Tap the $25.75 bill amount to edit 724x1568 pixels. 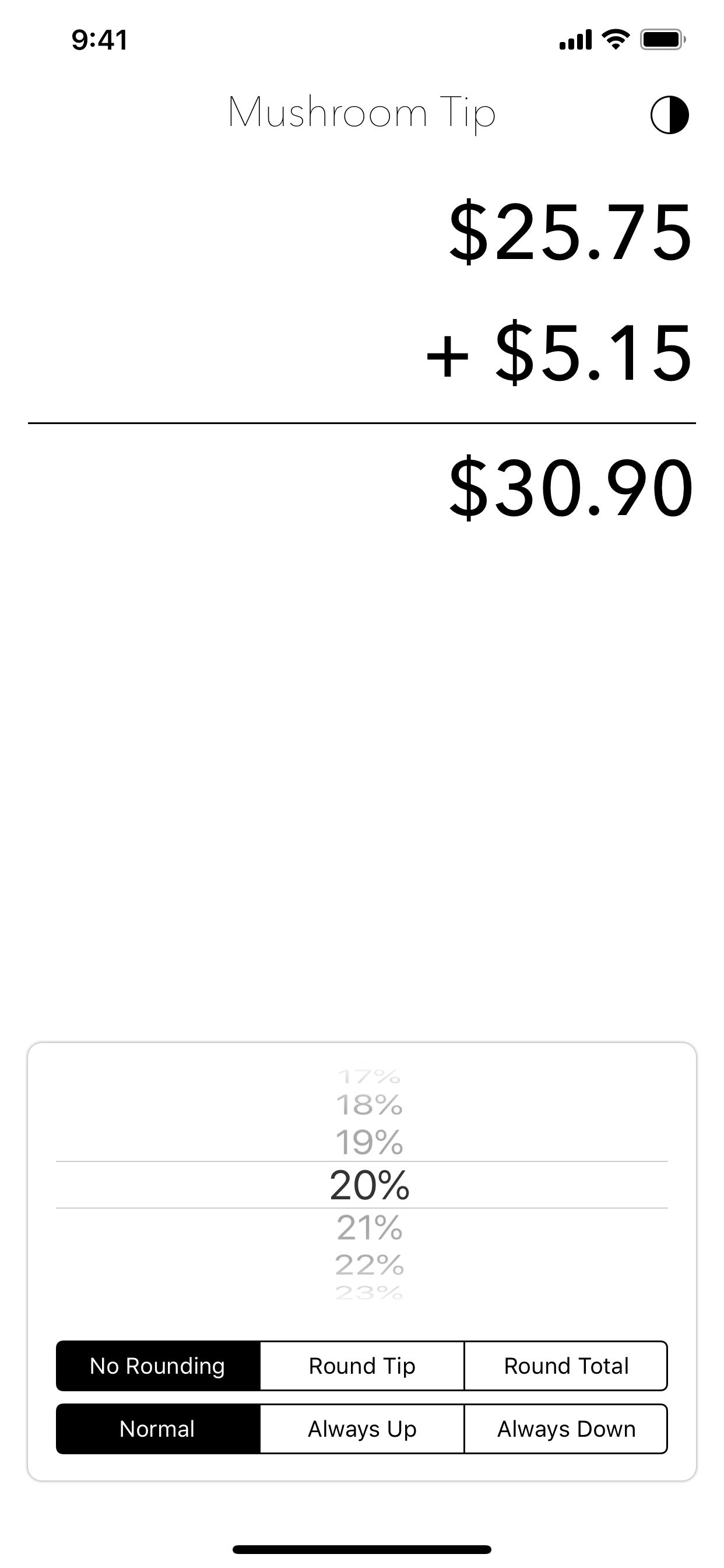pyautogui.click(x=571, y=233)
